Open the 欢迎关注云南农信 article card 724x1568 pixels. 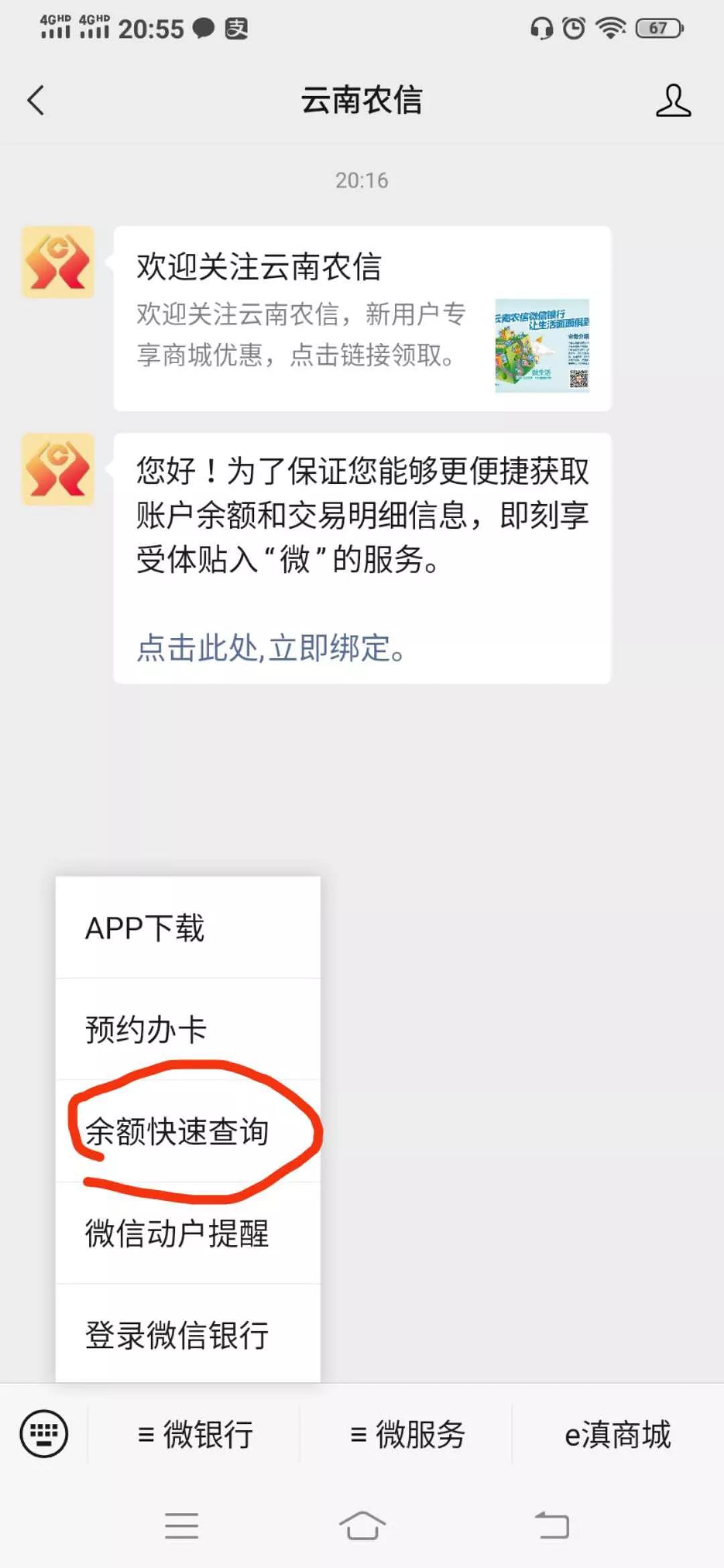tap(362, 318)
